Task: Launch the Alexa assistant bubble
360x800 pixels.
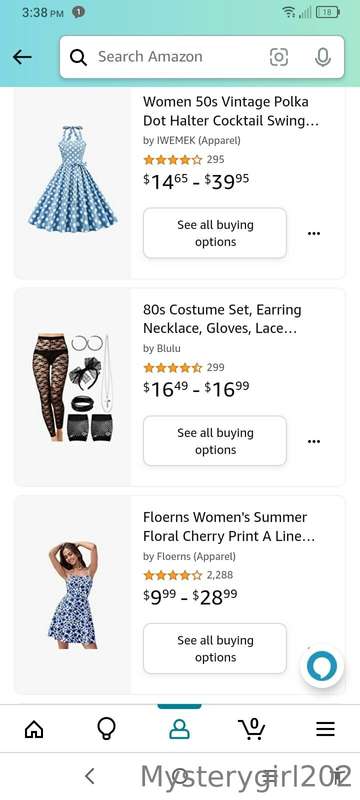Action: 322,666
